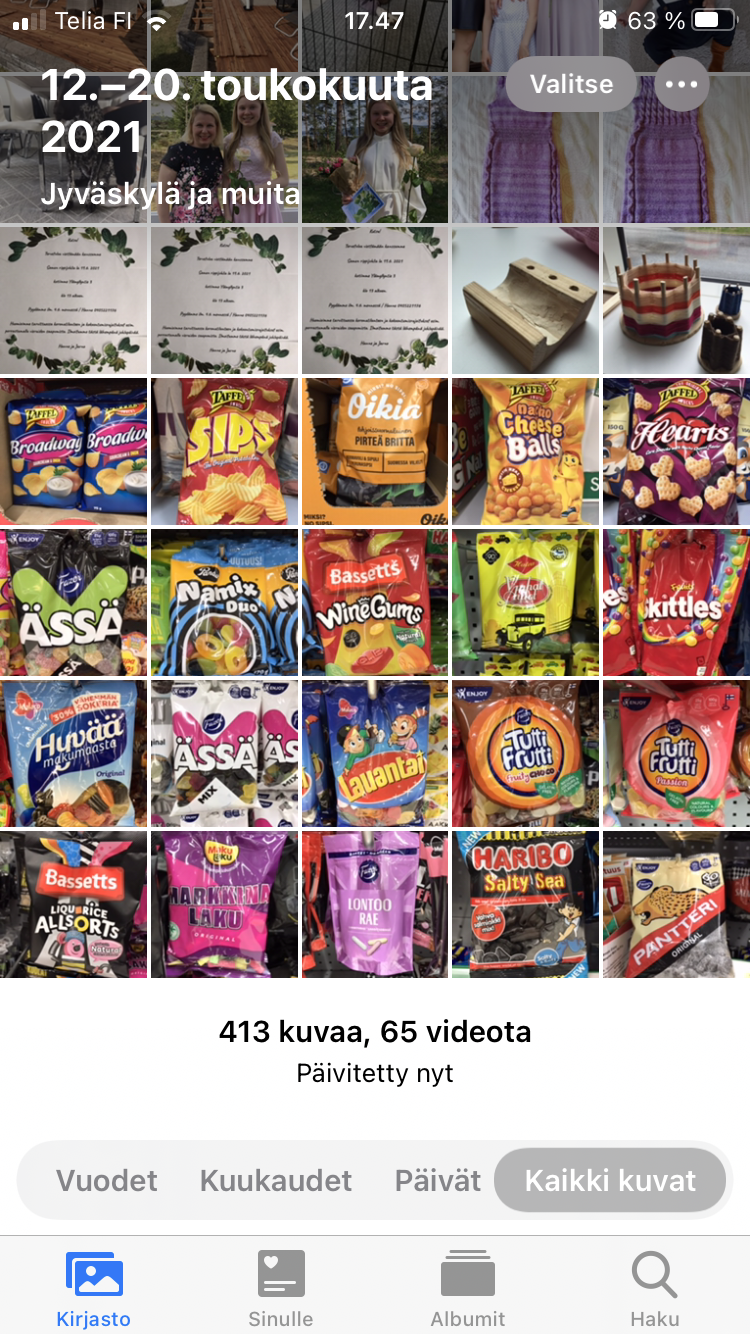
Task: Open the Taffel Sips chips photo
Action: (x=225, y=451)
